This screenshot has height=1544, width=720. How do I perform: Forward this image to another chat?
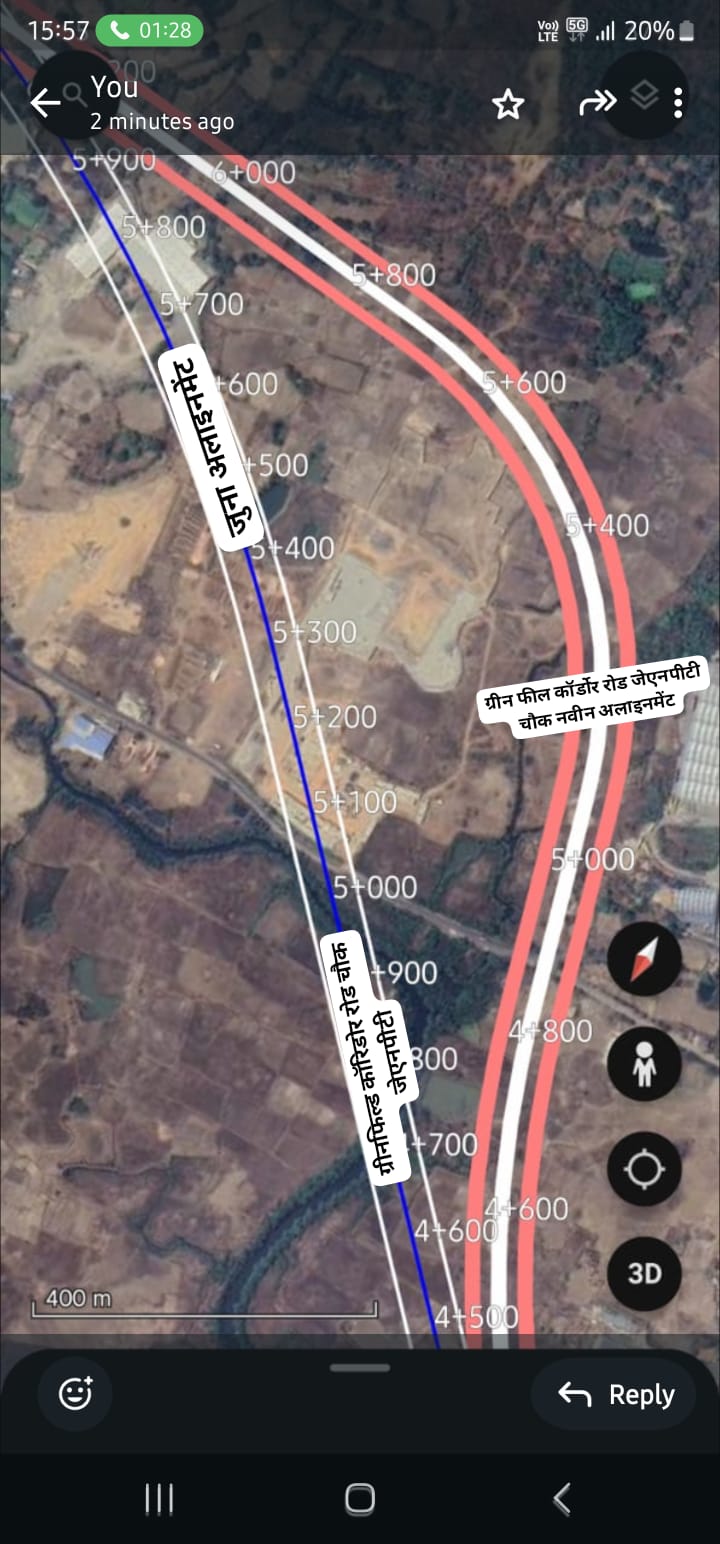click(597, 103)
